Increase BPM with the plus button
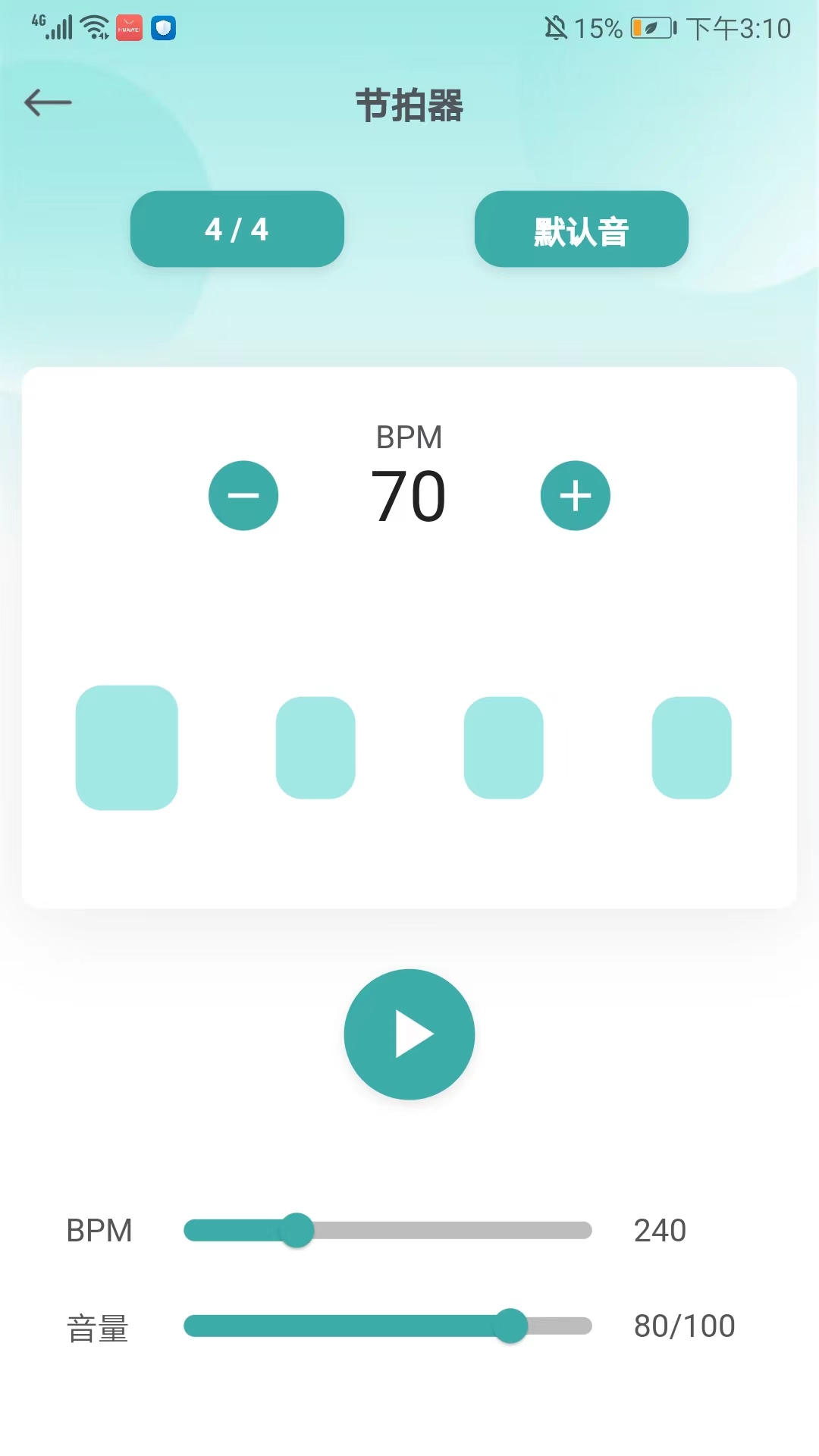The image size is (819, 1456). 575,495
